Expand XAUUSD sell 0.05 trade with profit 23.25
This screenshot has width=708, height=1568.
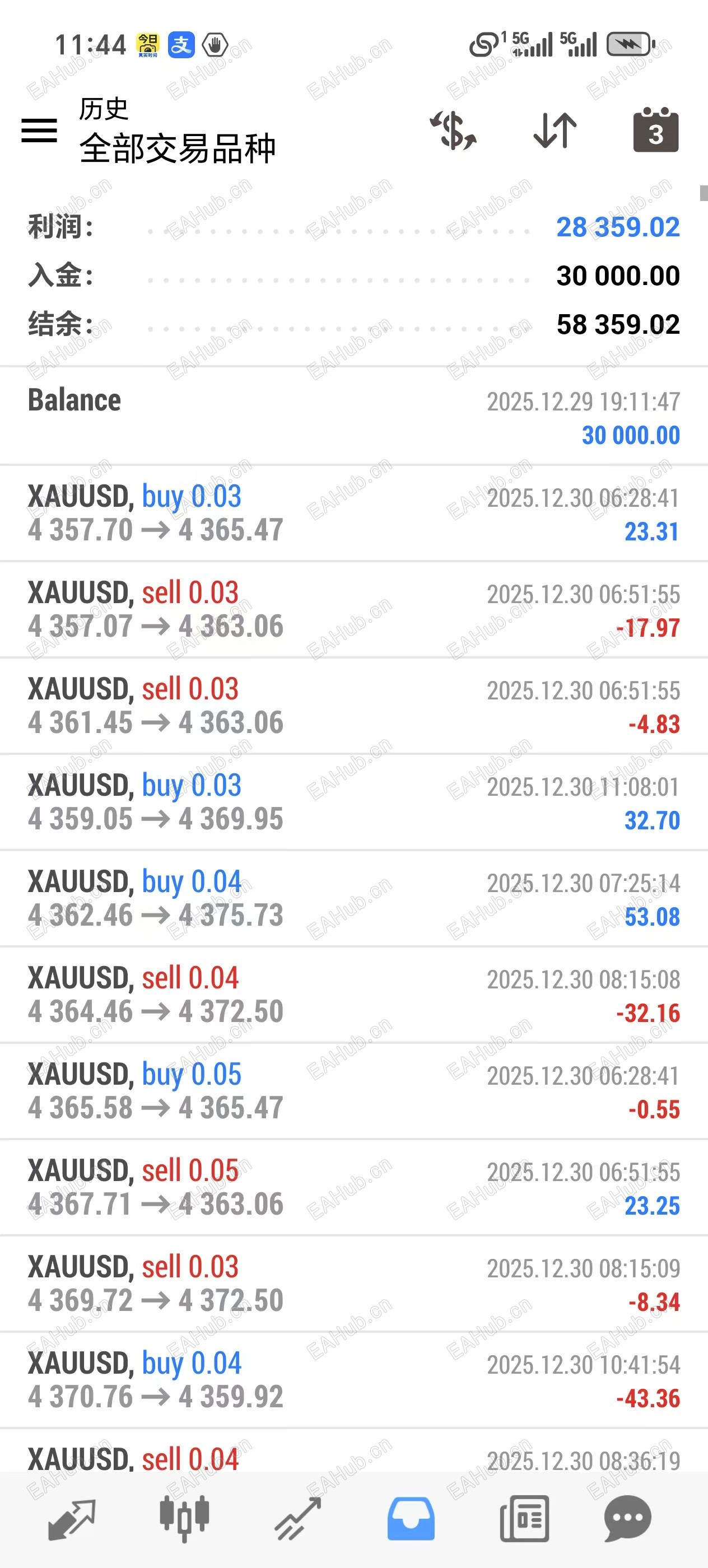(x=353, y=1187)
